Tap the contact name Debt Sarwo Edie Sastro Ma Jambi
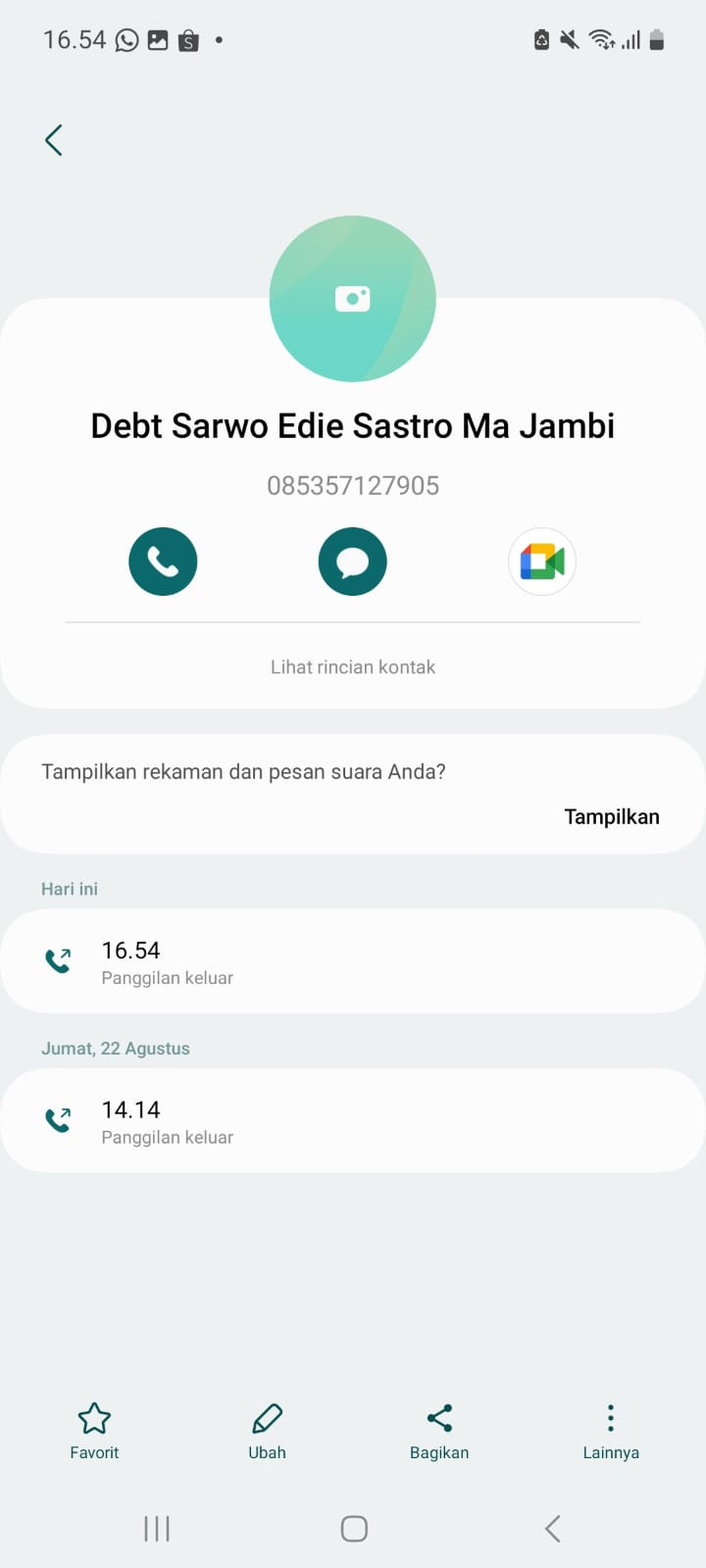Screen dimensions: 706x1568 tap(353, 424)
